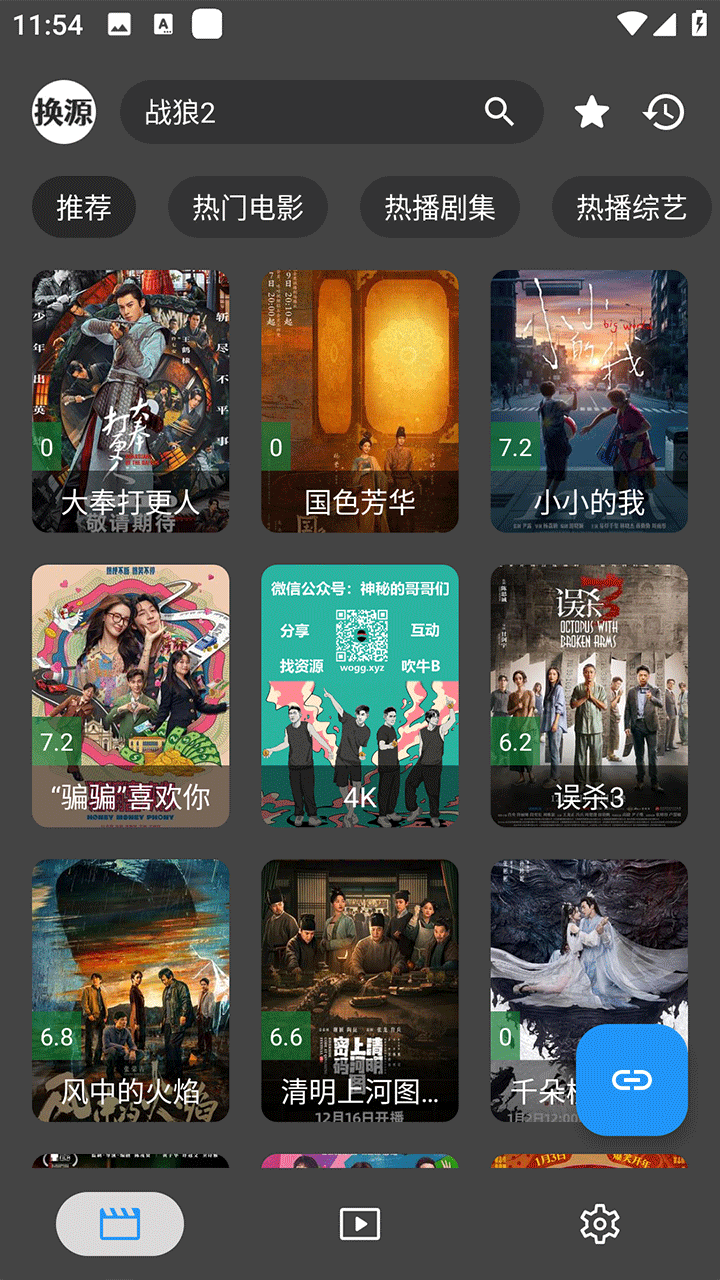Image resolution: width=720 pixels, height=1280 pixels.
Task: Open the 小小的我 movie poster
Action: pyautogui.click(x=588, y=400)
